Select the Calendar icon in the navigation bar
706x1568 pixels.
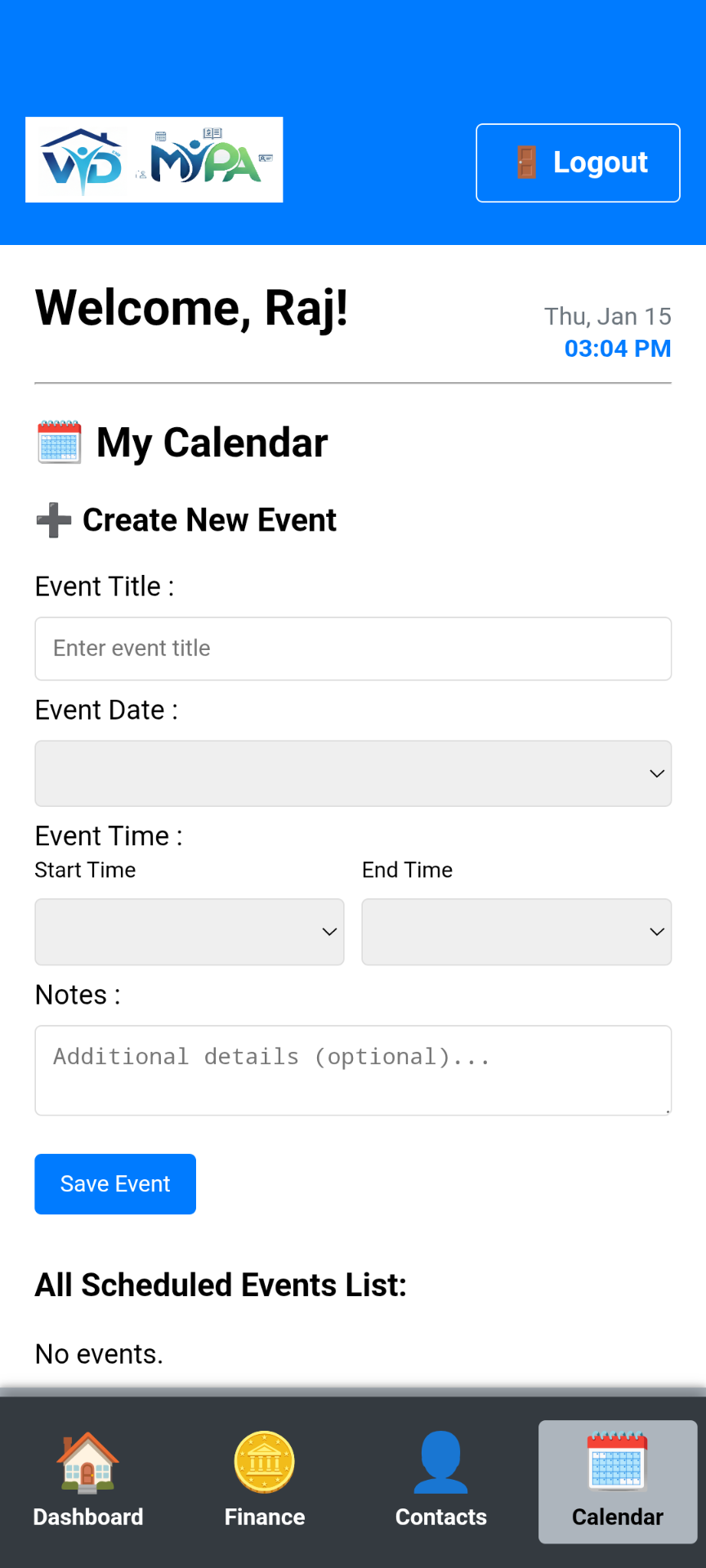point(617,1462)
